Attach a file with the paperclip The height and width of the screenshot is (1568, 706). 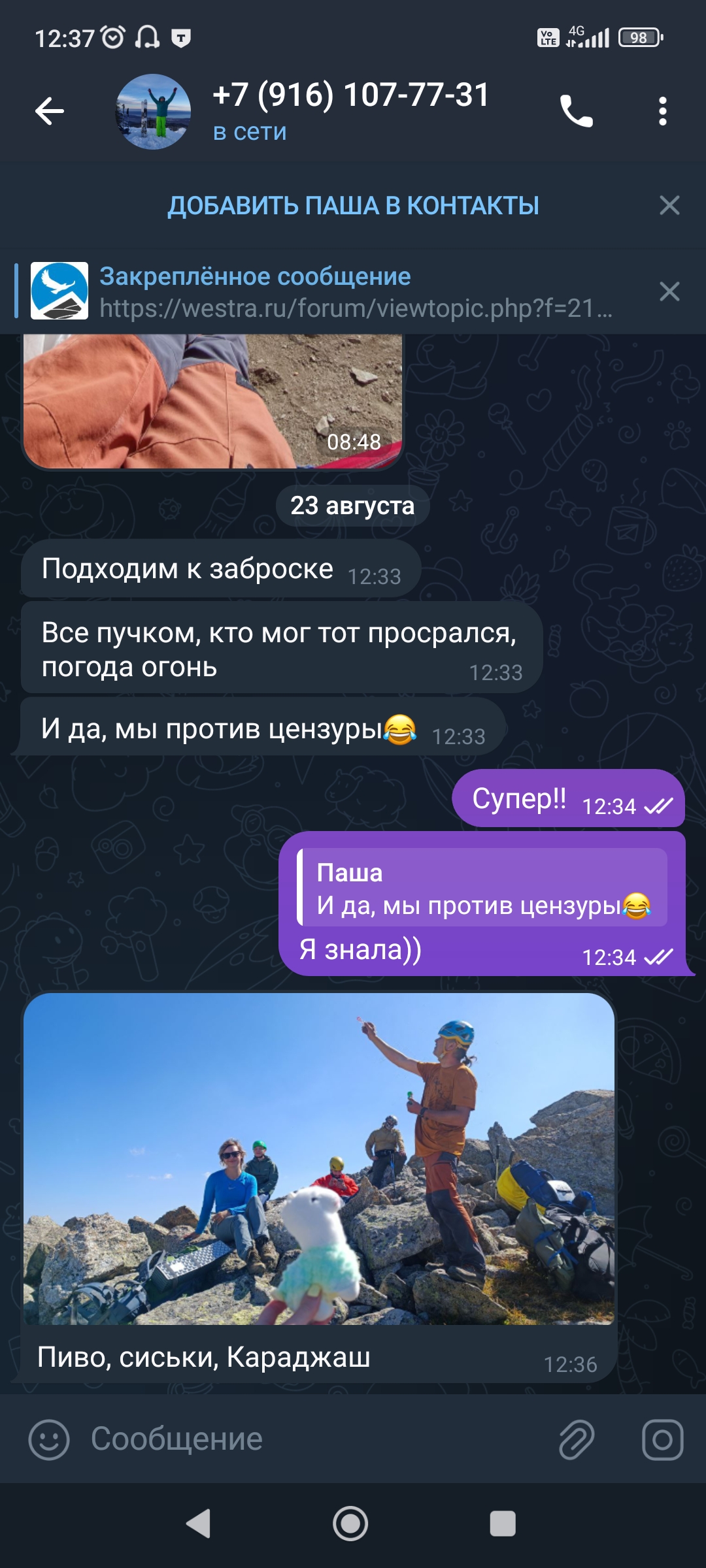577,1439
